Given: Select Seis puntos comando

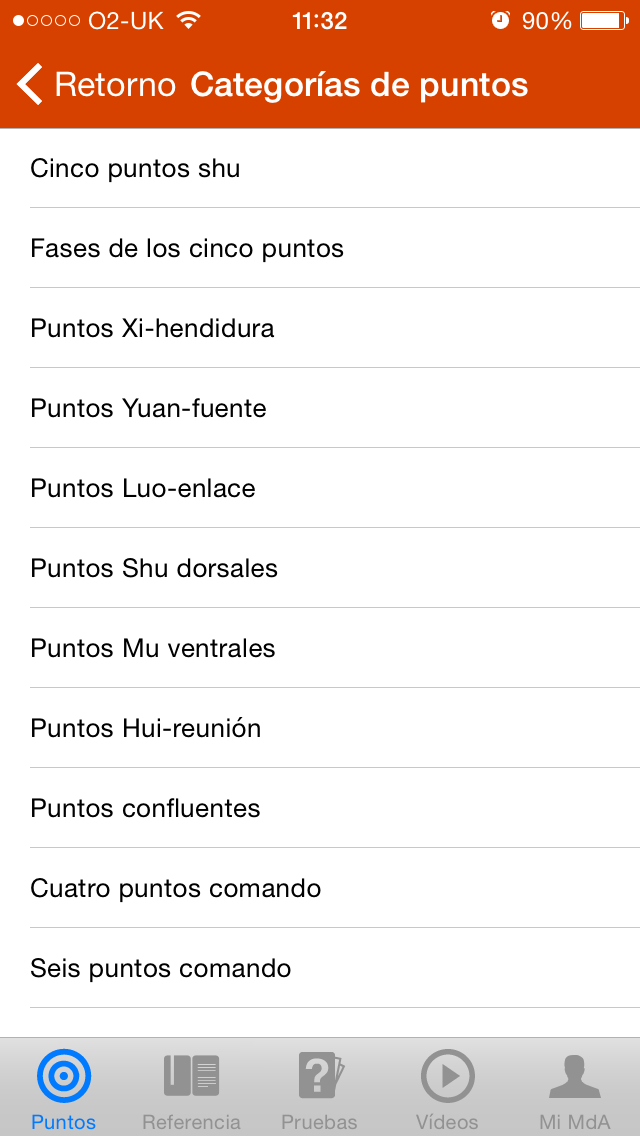Looking at the screenshot, I should (x=320, y=968).
